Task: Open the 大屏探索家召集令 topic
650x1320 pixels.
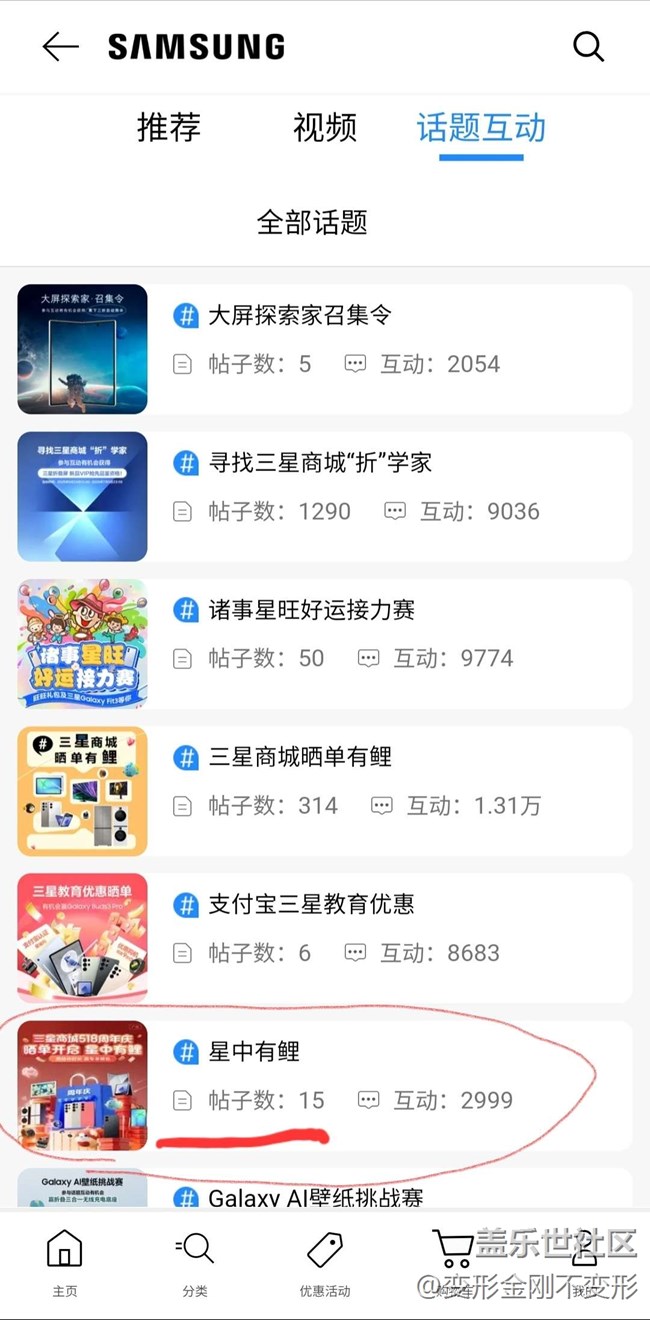Action: pos(300,316)
